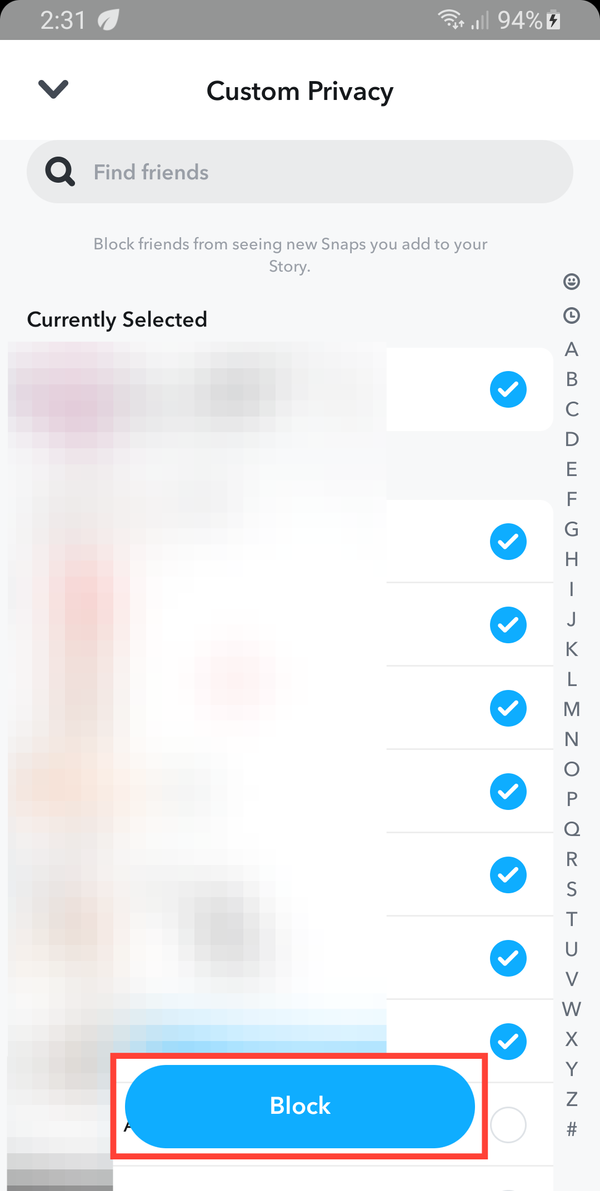Jump to letter G in the index
This screenshot has height=1191, width=600.
point(571,529)
